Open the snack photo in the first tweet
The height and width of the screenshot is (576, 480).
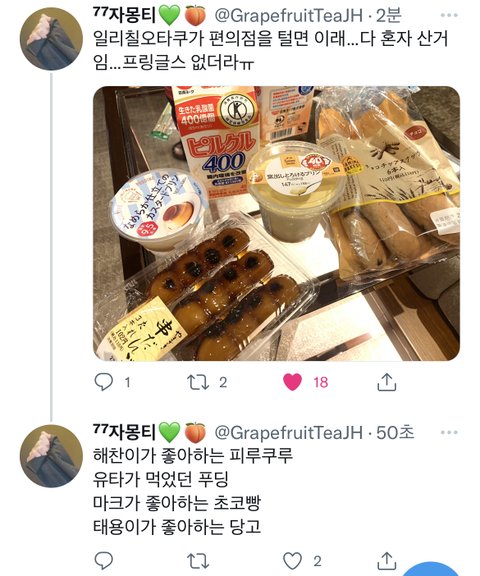point(276,223)
